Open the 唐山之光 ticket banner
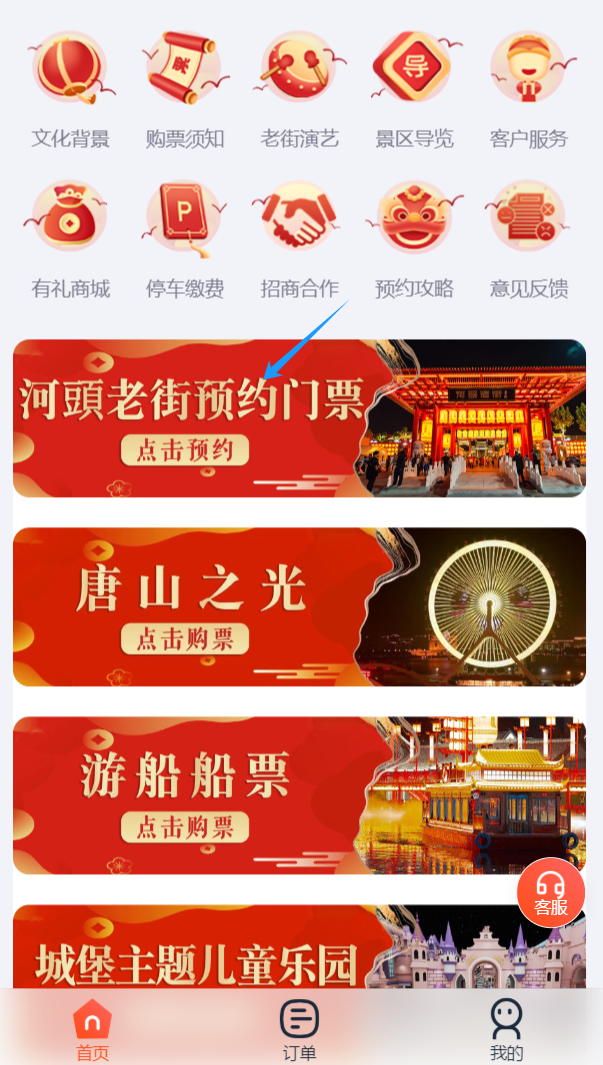The image size is (603, 1065). (299, 606)
